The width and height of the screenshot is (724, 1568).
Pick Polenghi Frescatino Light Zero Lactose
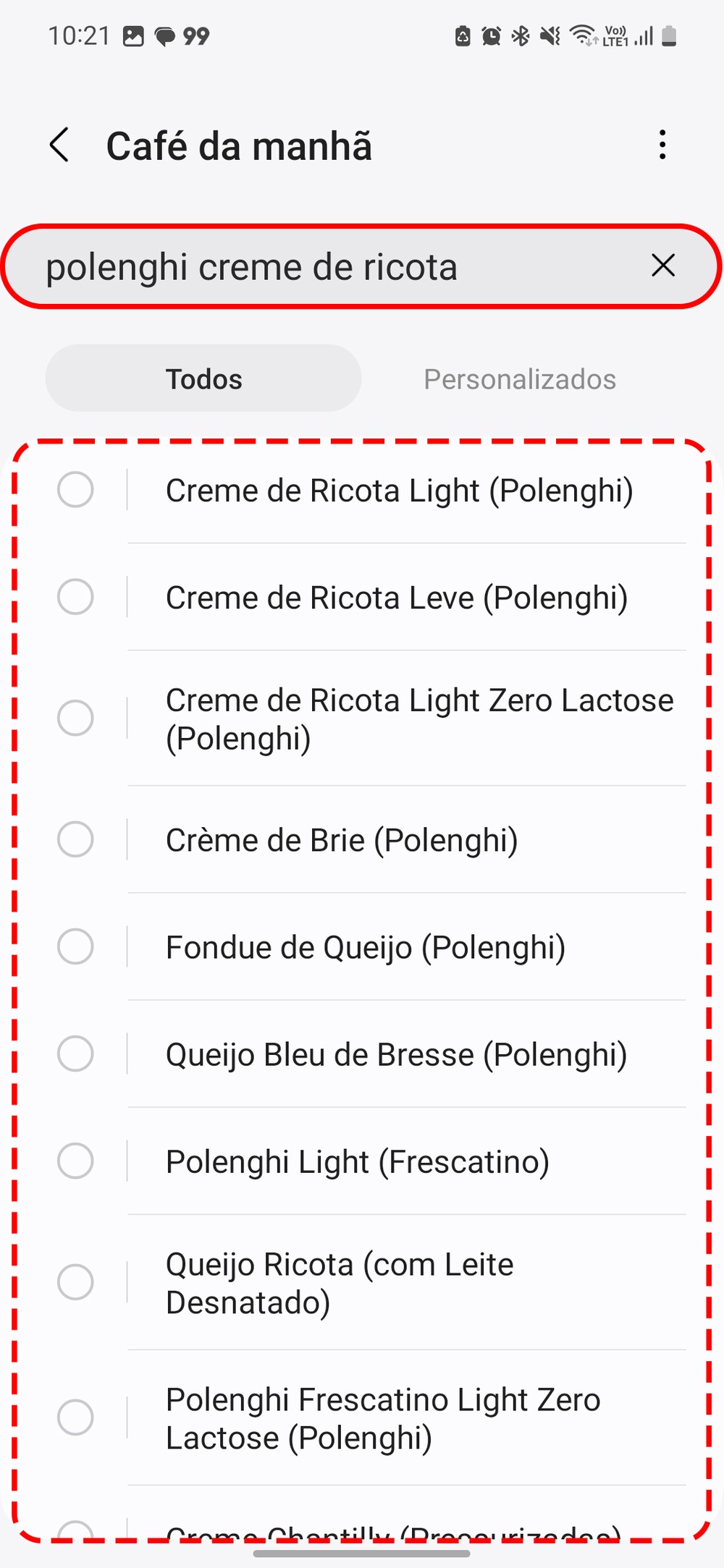tap(75, 1417)
